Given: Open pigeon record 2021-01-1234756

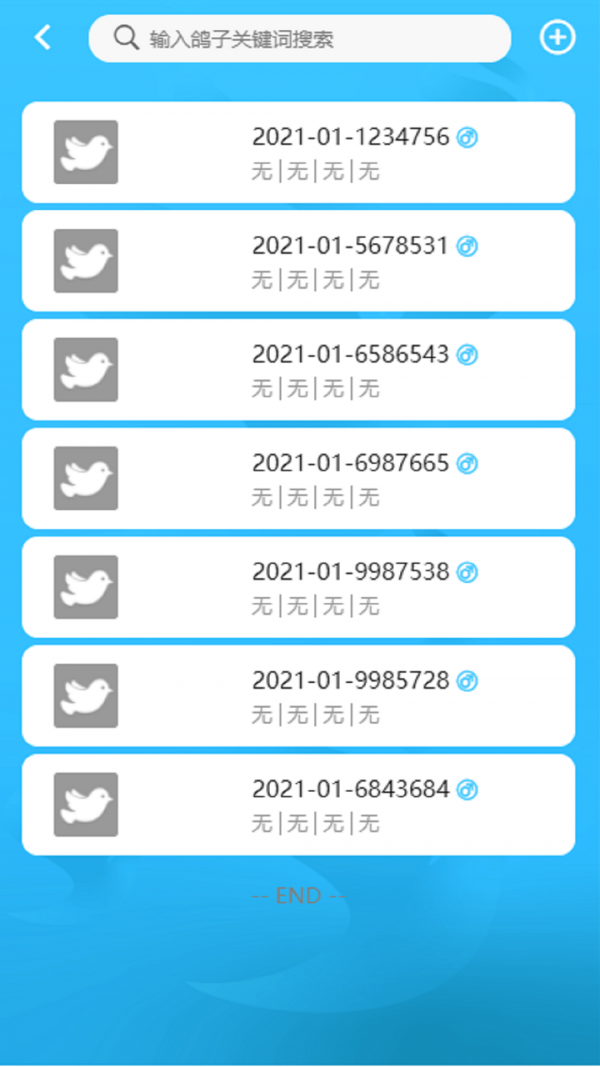Looking at the screenshot, I should point(298,152).
